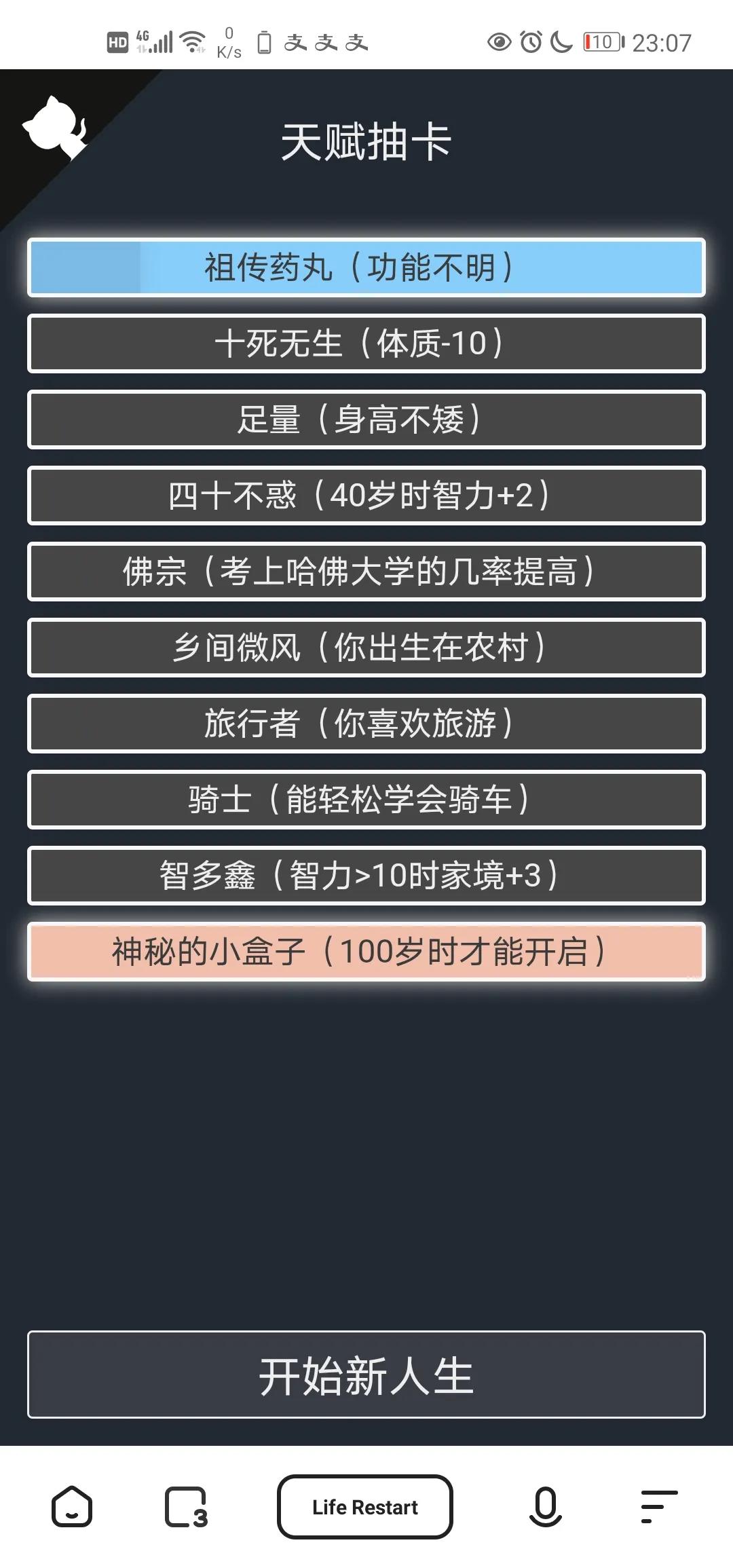Image resolution: width=733 pixels, height=1568 pixels.
Task: Start voice input with the microphone
Action: pos(545,1507)
